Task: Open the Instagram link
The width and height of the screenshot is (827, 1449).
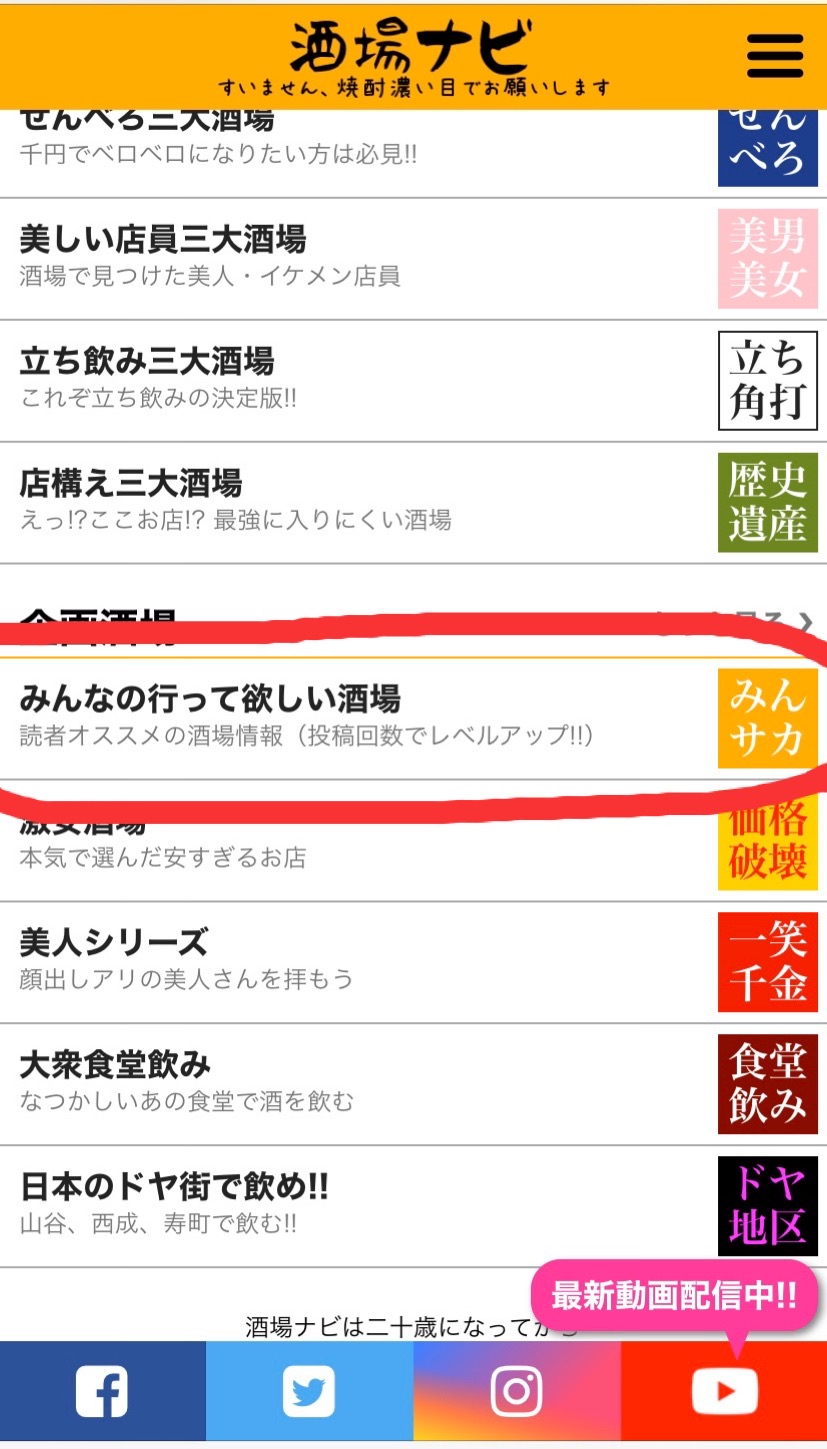Action: point(517,1391)
